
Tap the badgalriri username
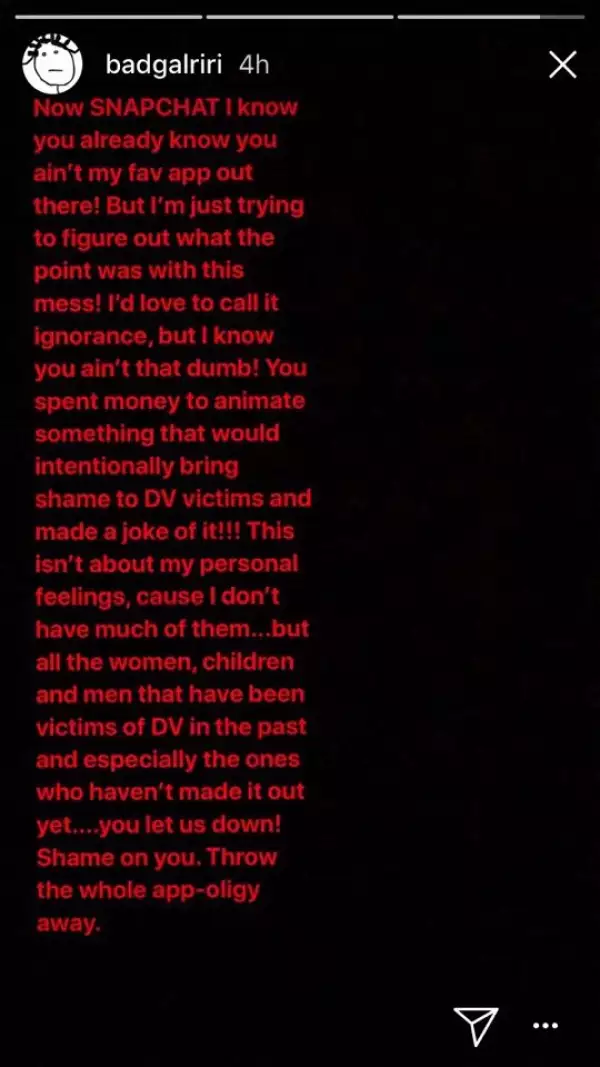(x=167, y=66)
